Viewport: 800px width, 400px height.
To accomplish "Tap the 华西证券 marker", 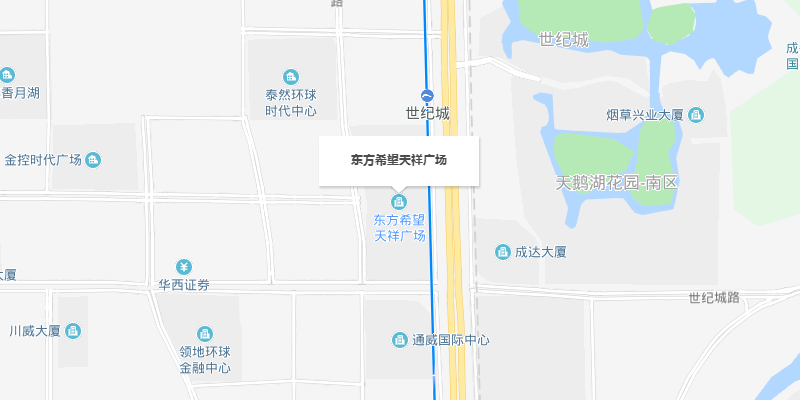I will coord(184,267).
